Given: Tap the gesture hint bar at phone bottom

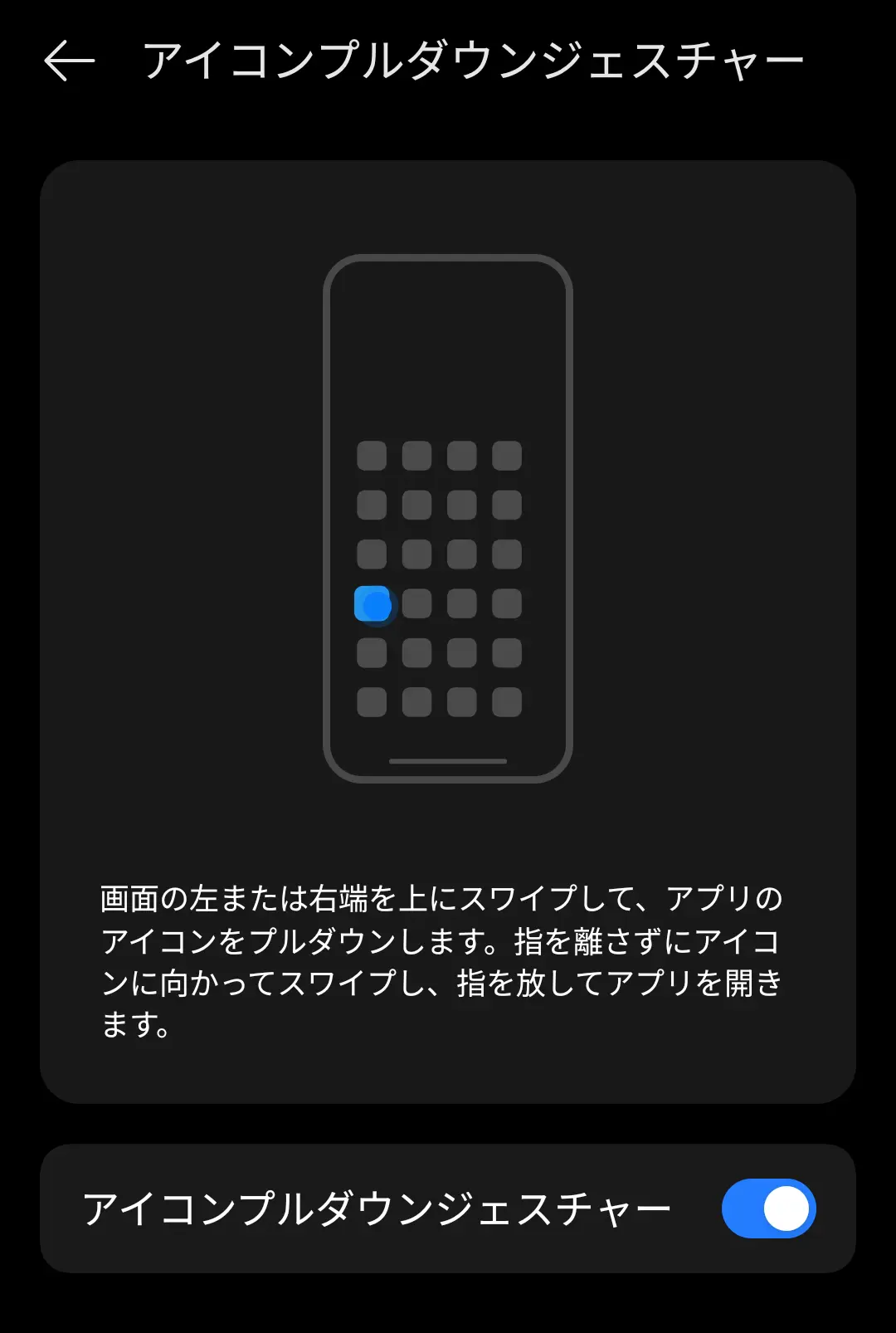Looking at the screenshot, I should click(448, 760).
